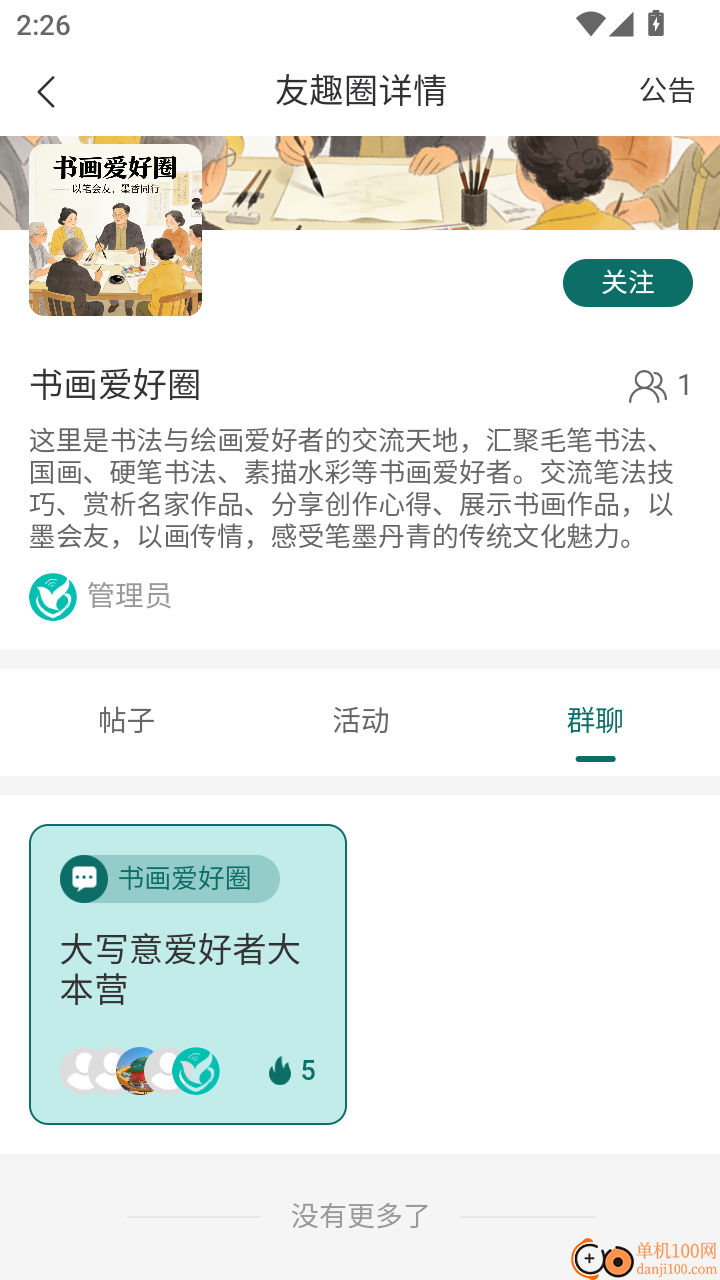
Task: Select the 群聊 tab
Action: [x=595, y=721]
